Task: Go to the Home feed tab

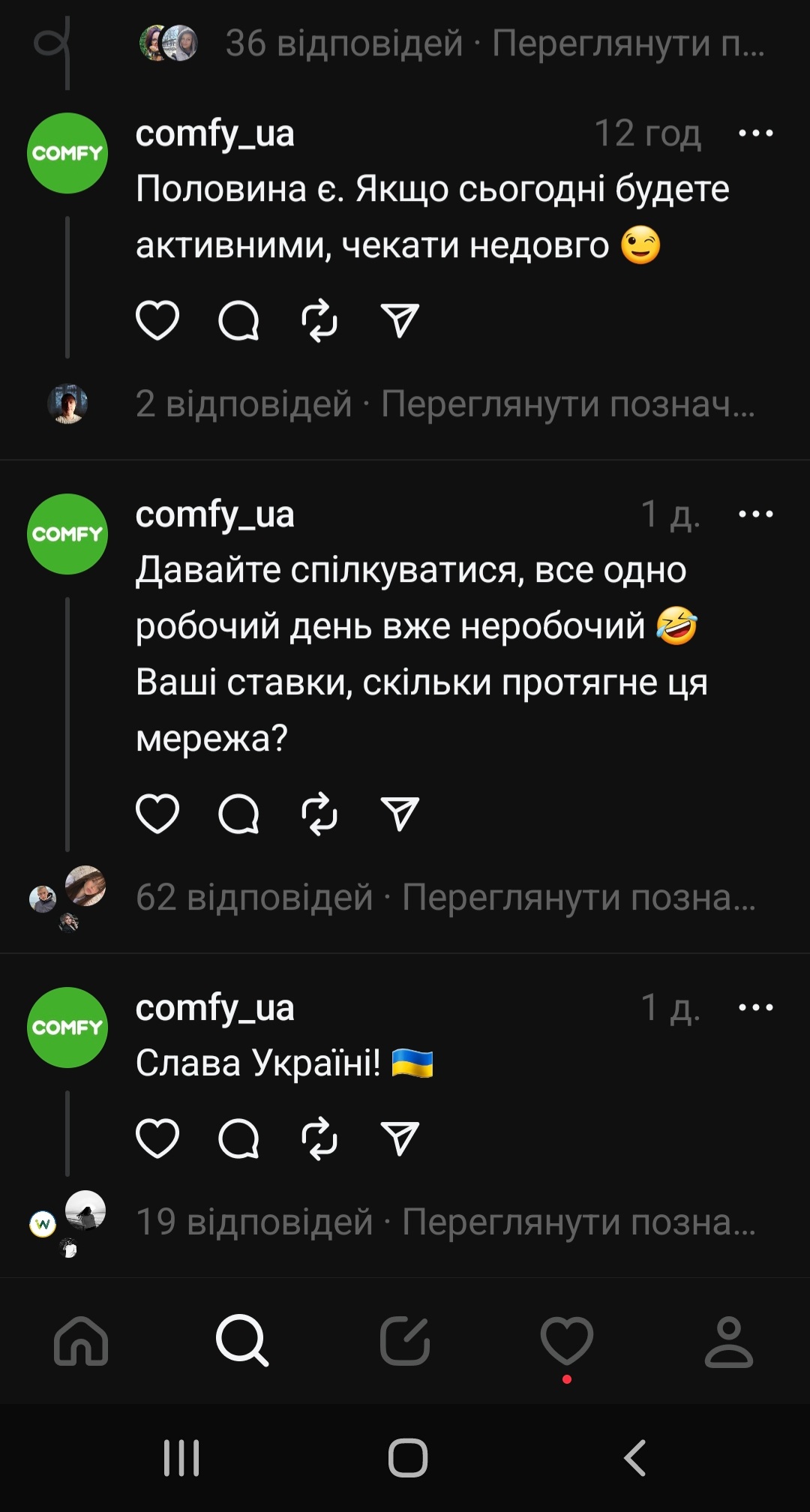Action: pos(81,1341)
